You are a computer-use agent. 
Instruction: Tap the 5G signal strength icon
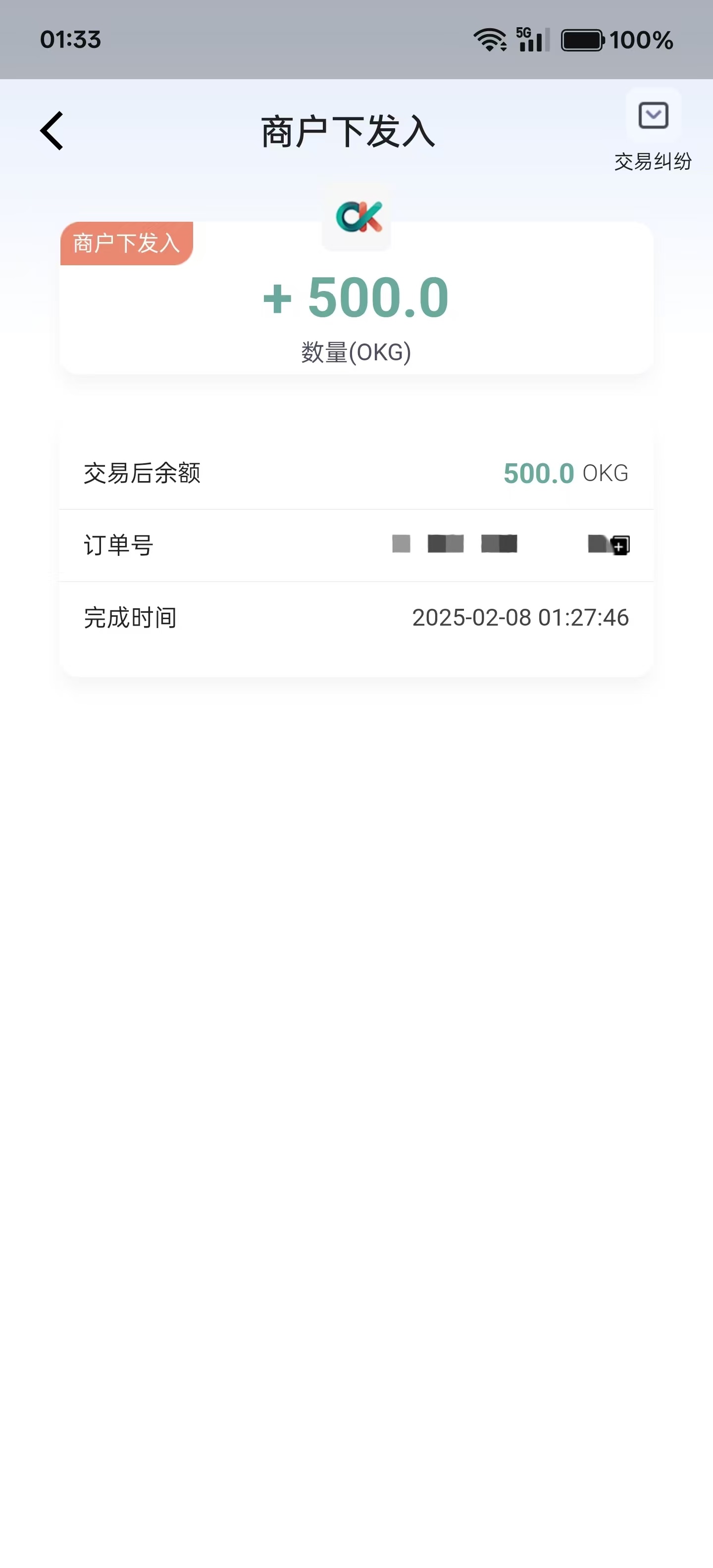(x=531, y=39)
